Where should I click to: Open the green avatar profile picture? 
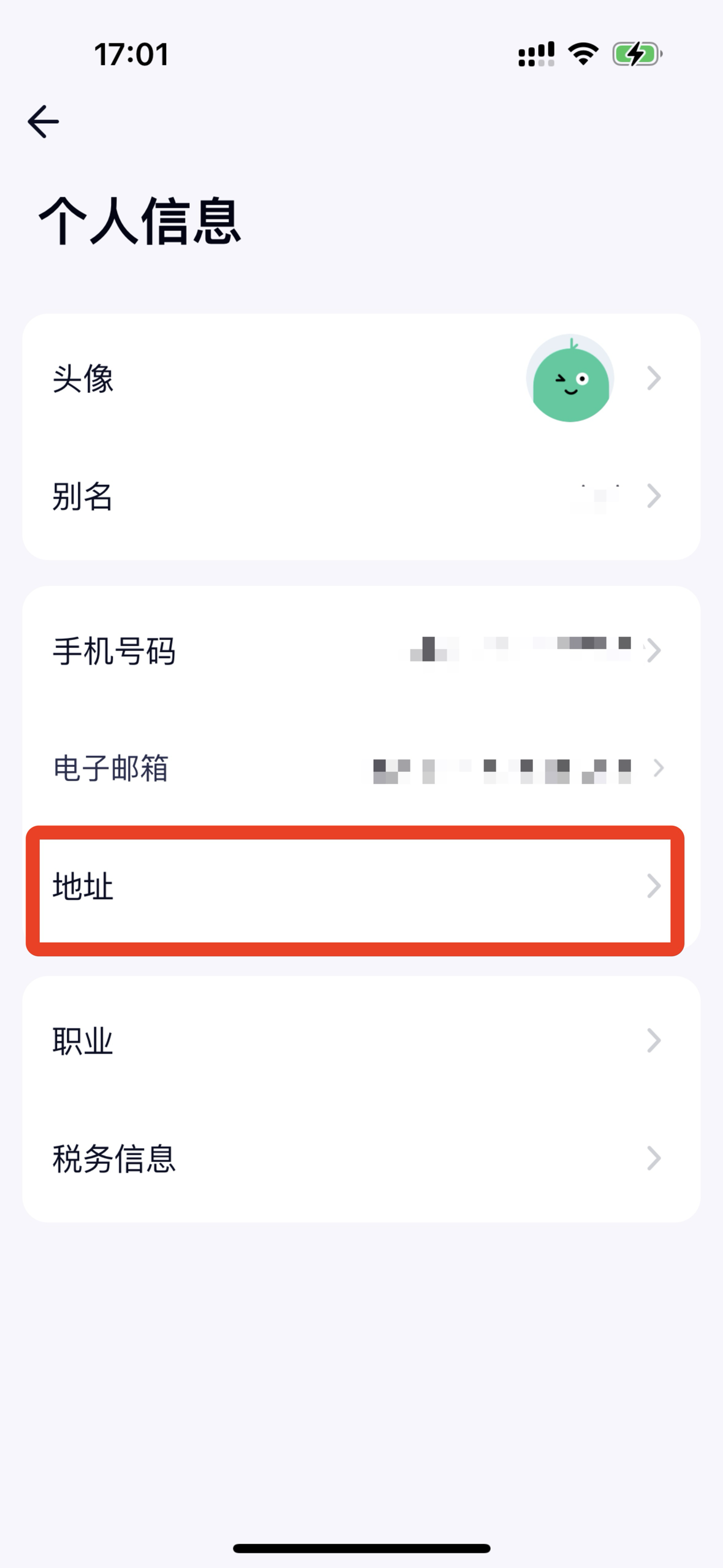571,379
